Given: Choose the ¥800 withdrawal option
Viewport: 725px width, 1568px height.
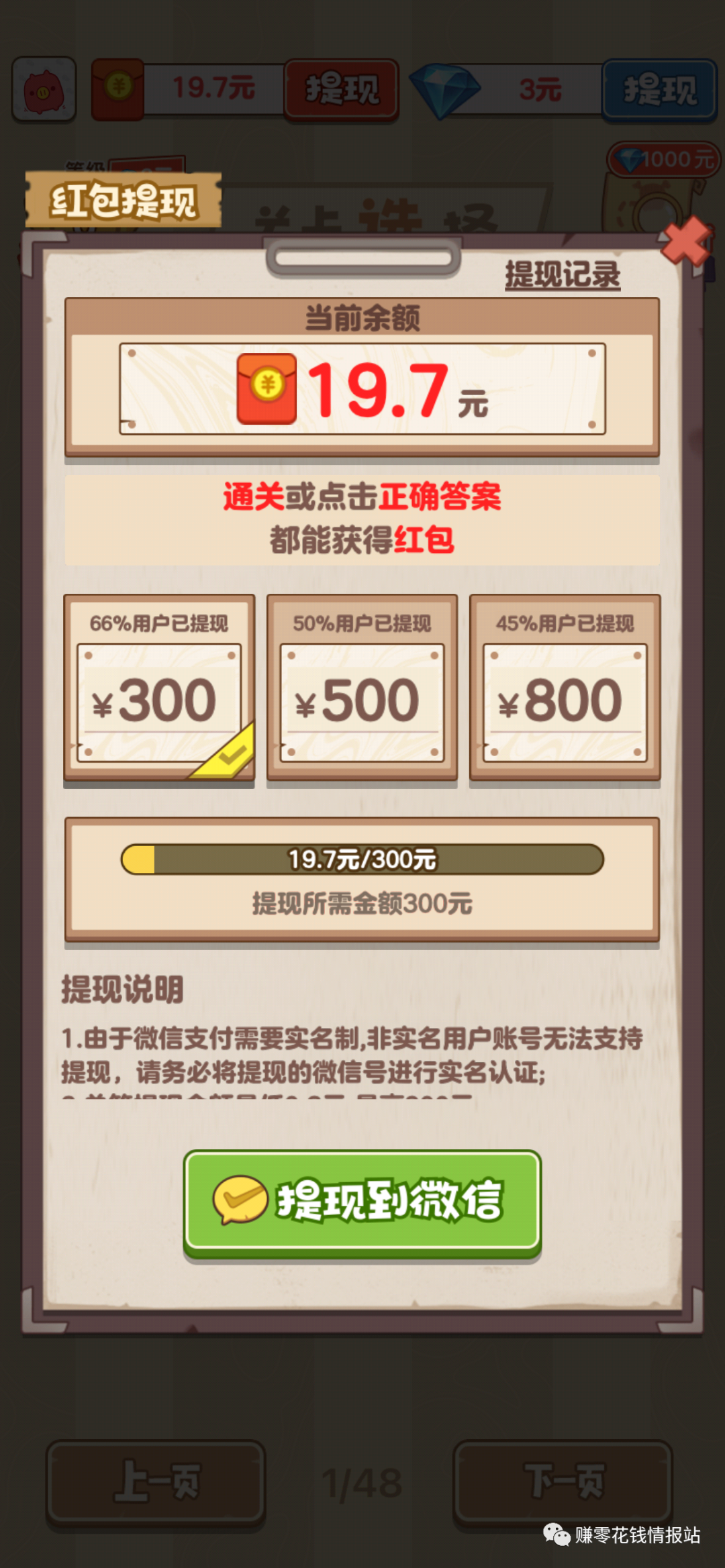Looking at the screenshot, I should 565,688.
